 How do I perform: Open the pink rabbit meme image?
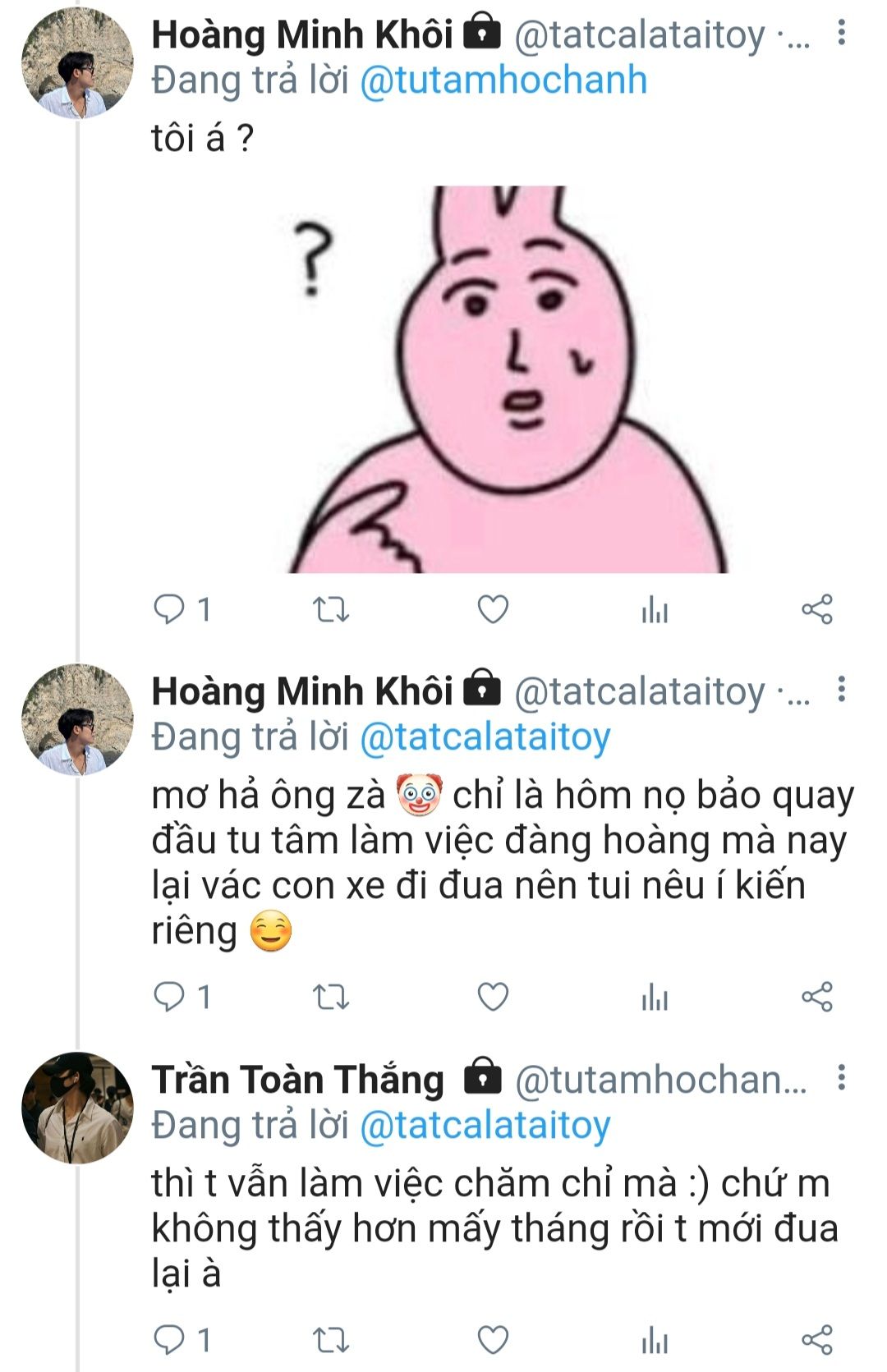tap(507, 379)
